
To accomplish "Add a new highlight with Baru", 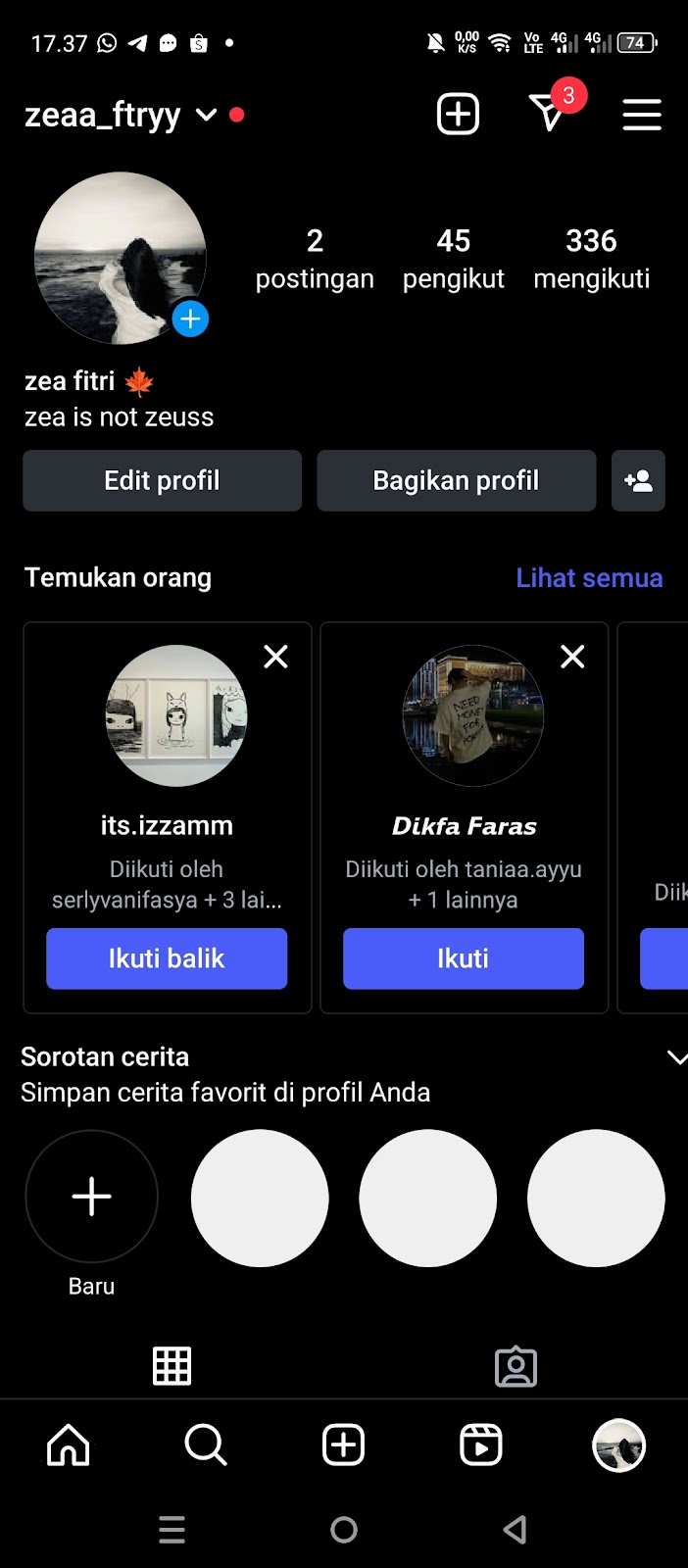I will 91,1197.
